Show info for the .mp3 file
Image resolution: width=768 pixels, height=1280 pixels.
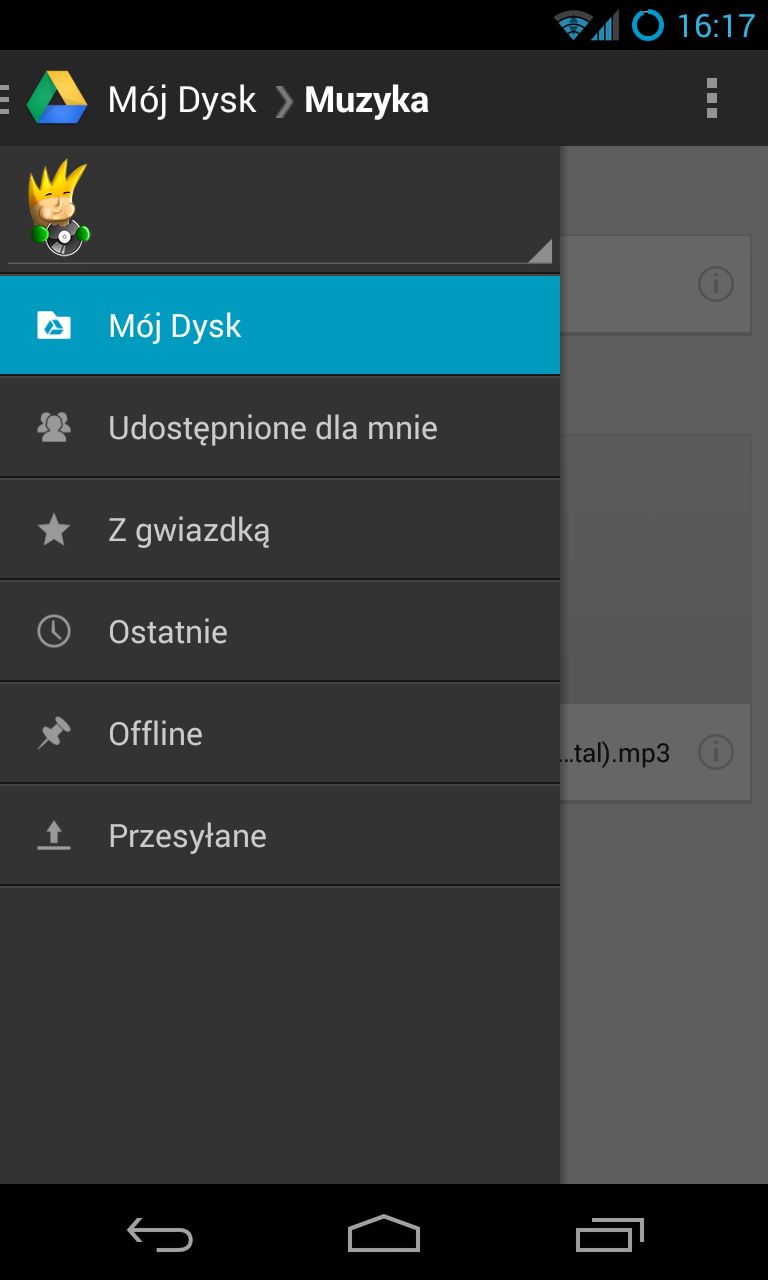(715, 752)
